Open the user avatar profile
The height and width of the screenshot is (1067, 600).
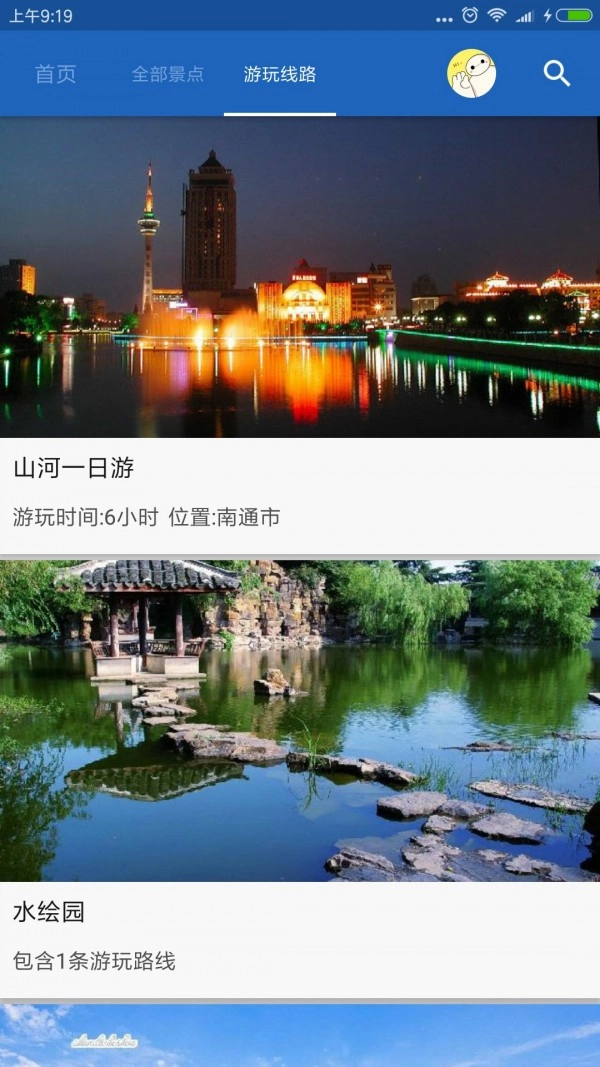(x=472, y=74)
